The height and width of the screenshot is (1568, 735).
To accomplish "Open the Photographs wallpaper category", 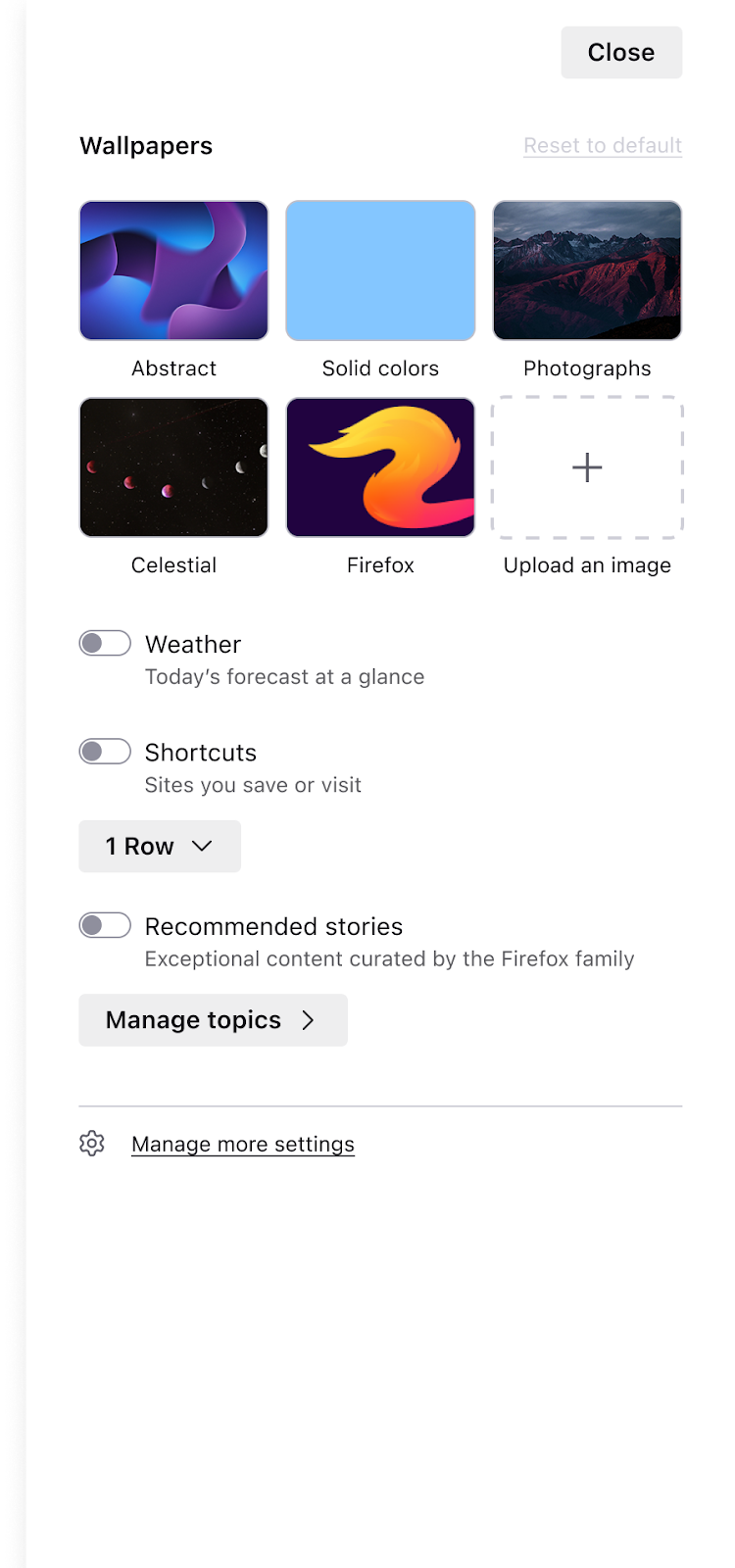I will 587,271.
